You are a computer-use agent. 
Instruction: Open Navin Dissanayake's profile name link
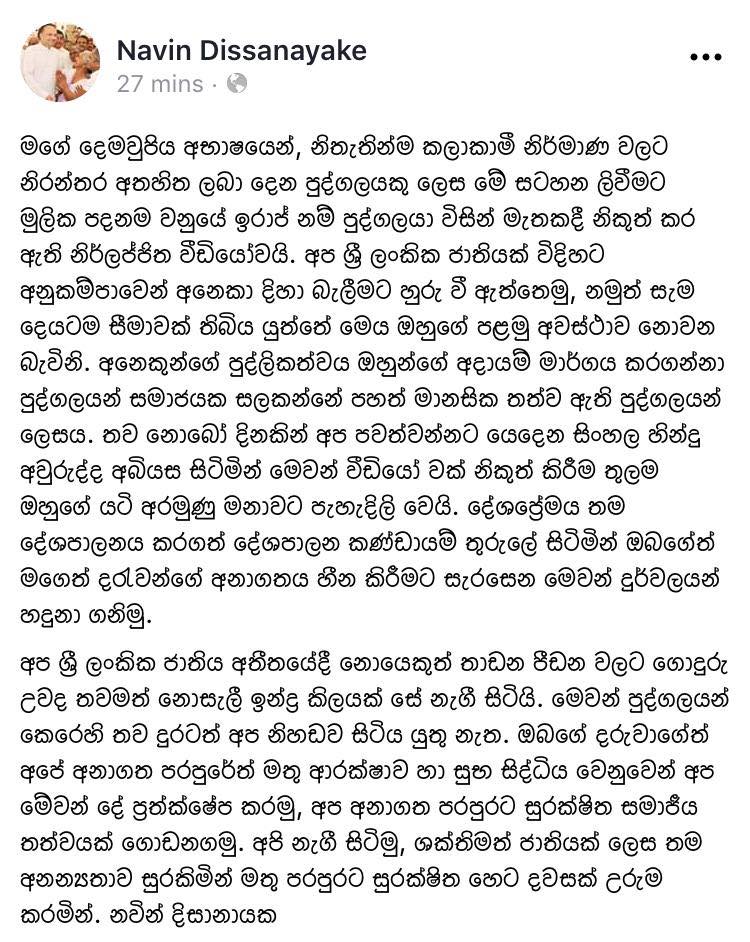coord(241,50)
